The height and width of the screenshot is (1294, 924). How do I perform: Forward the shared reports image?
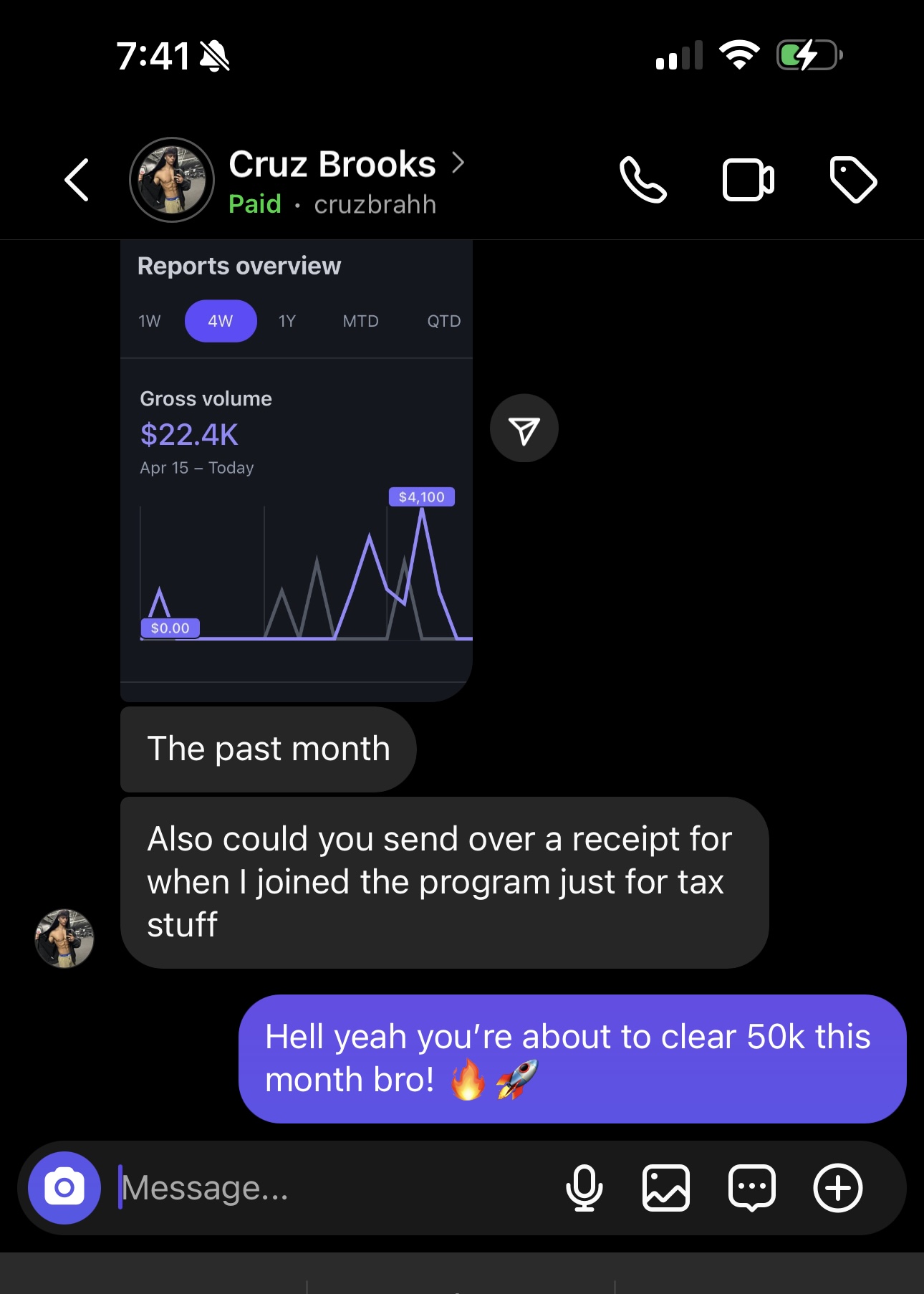point(524,428)
